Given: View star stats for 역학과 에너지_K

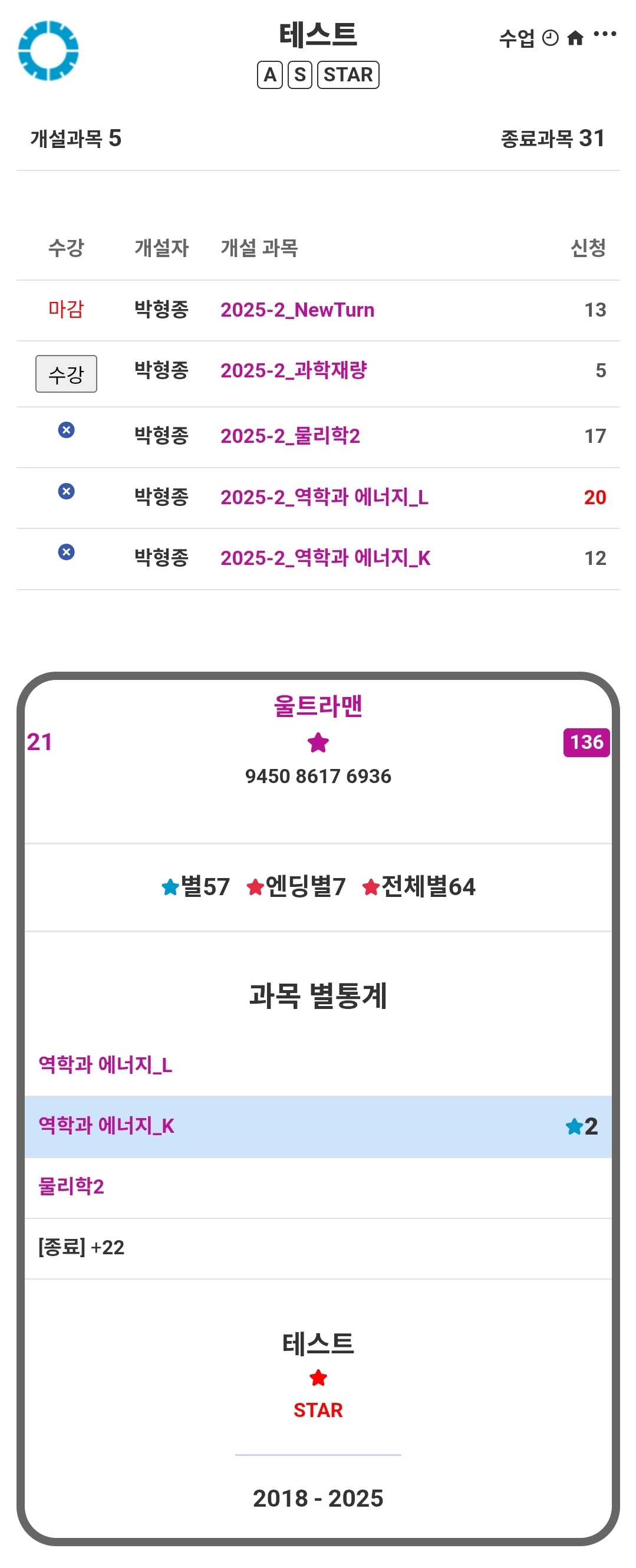Looking at the screenshot, I should pyautogui.click(x=107, y=1126).
